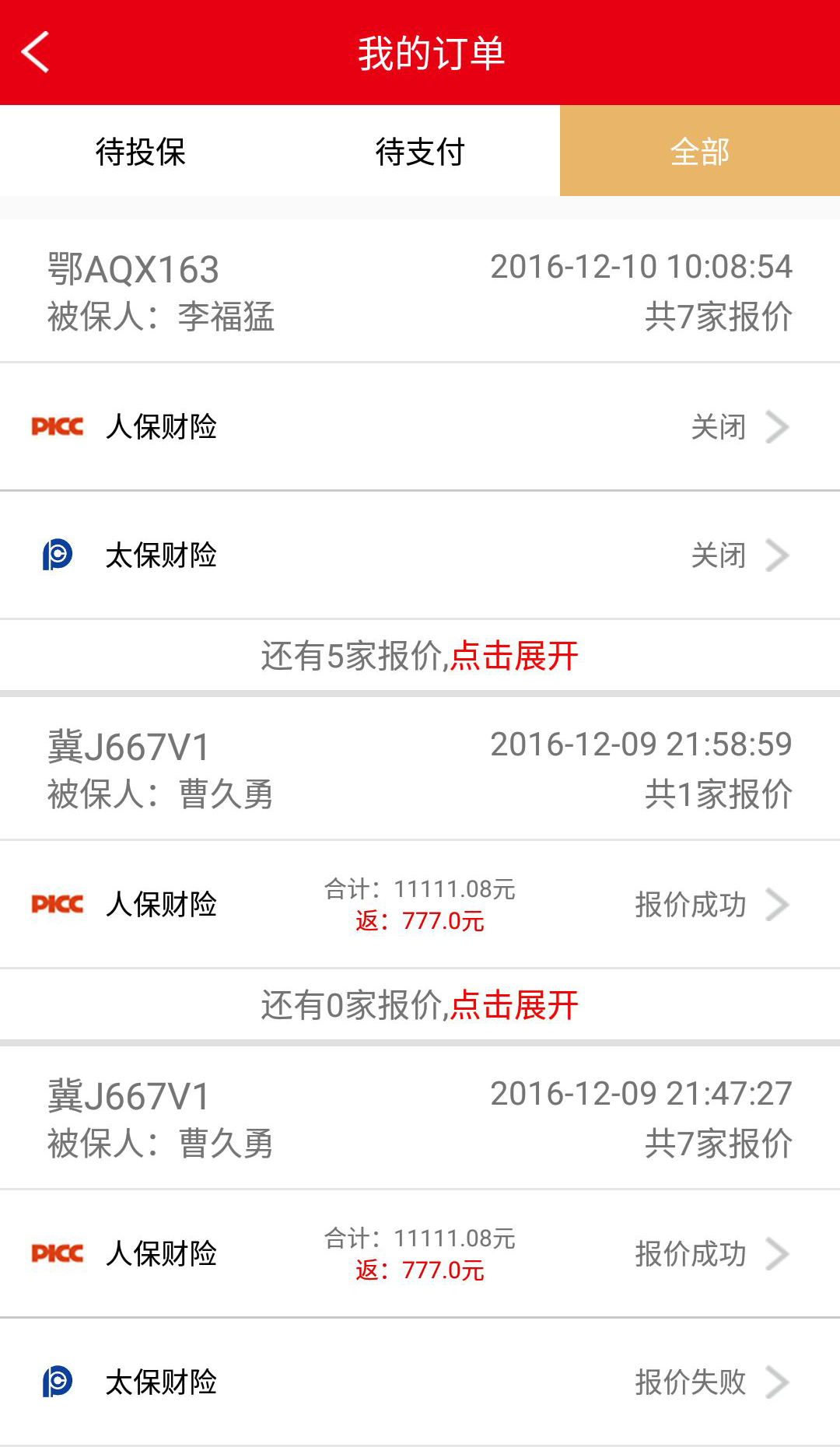
Task: Open closed 太保财险 quote for 鄂AQX163
Action: pyautogui.click(x=420, y=555)
